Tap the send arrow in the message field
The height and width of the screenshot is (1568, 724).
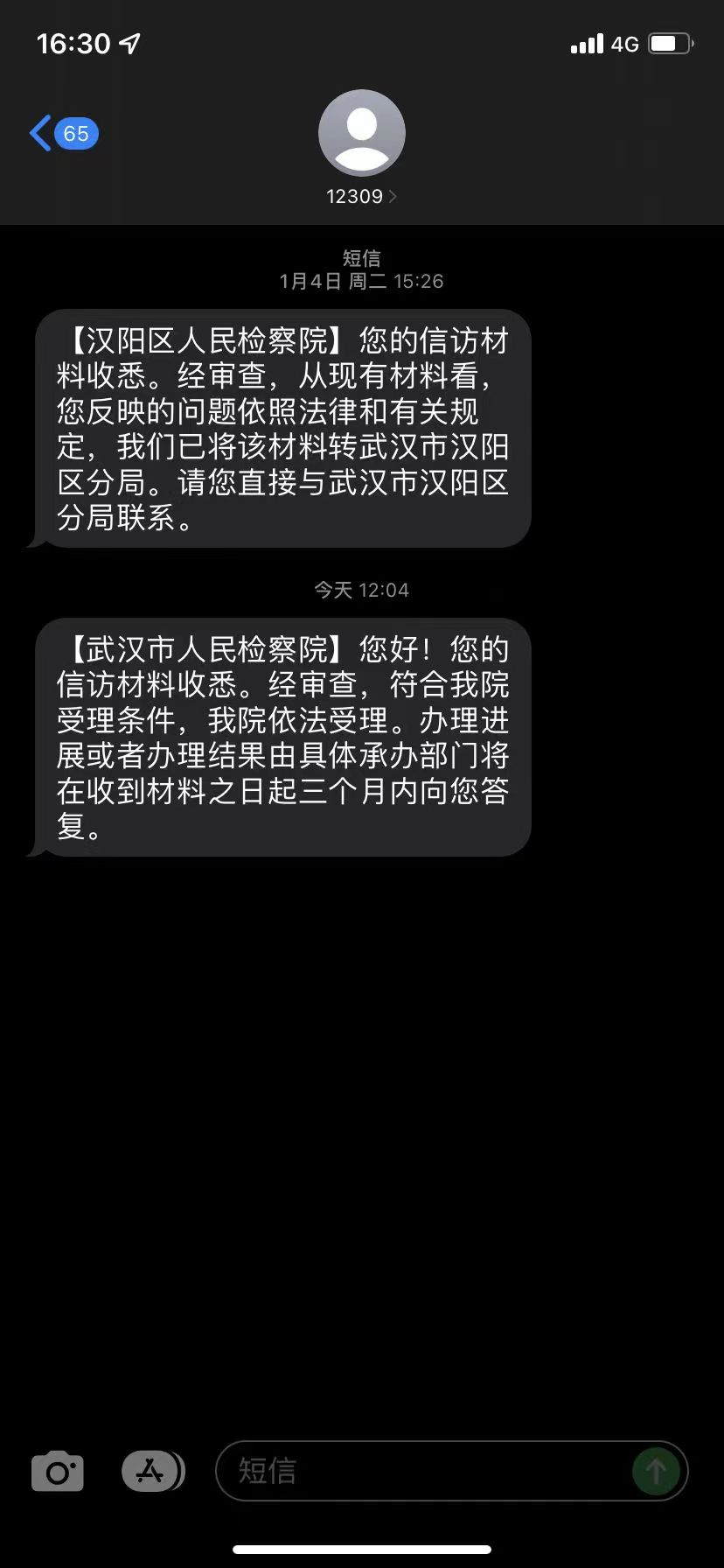(x=657, y=1471)
